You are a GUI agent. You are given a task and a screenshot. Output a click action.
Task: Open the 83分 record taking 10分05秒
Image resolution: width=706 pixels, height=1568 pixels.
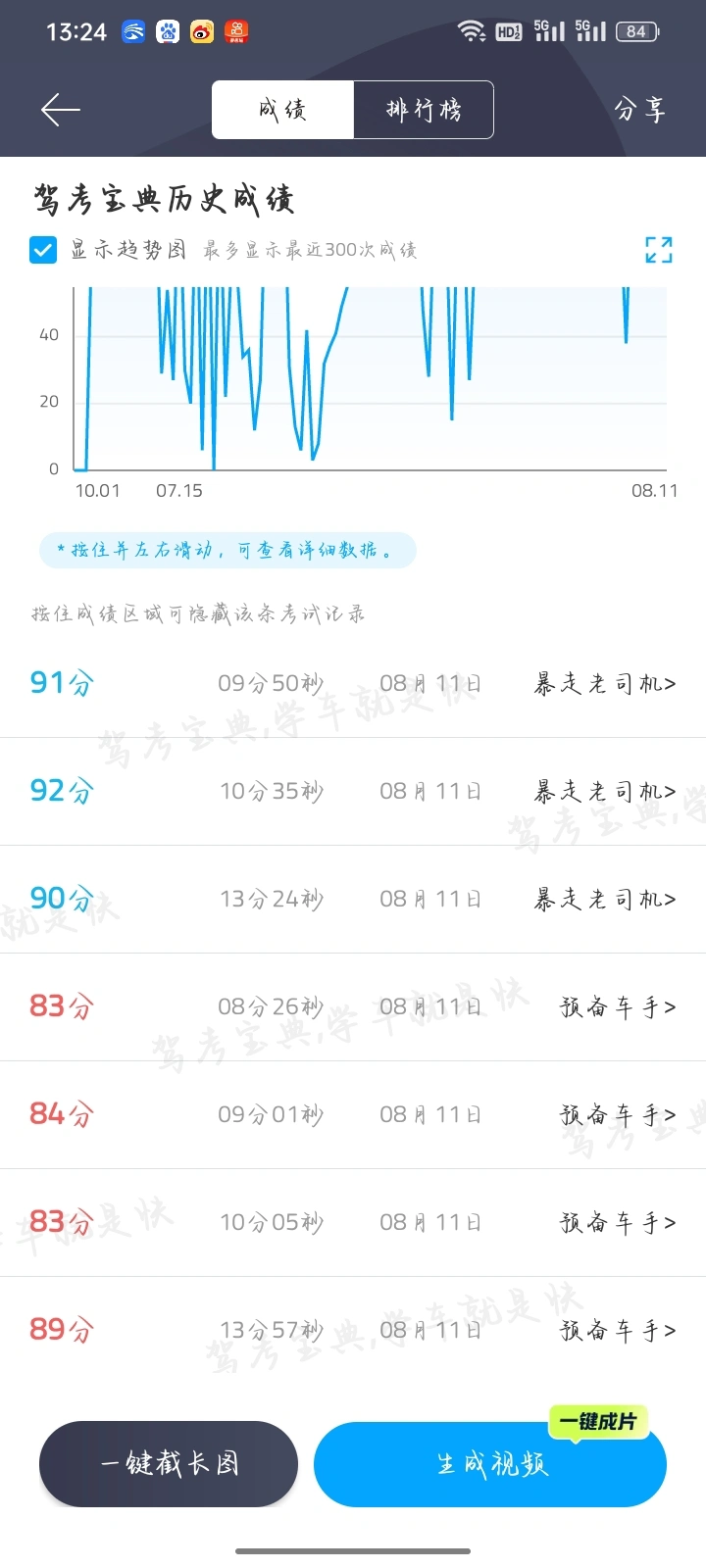pos(353,1223)
